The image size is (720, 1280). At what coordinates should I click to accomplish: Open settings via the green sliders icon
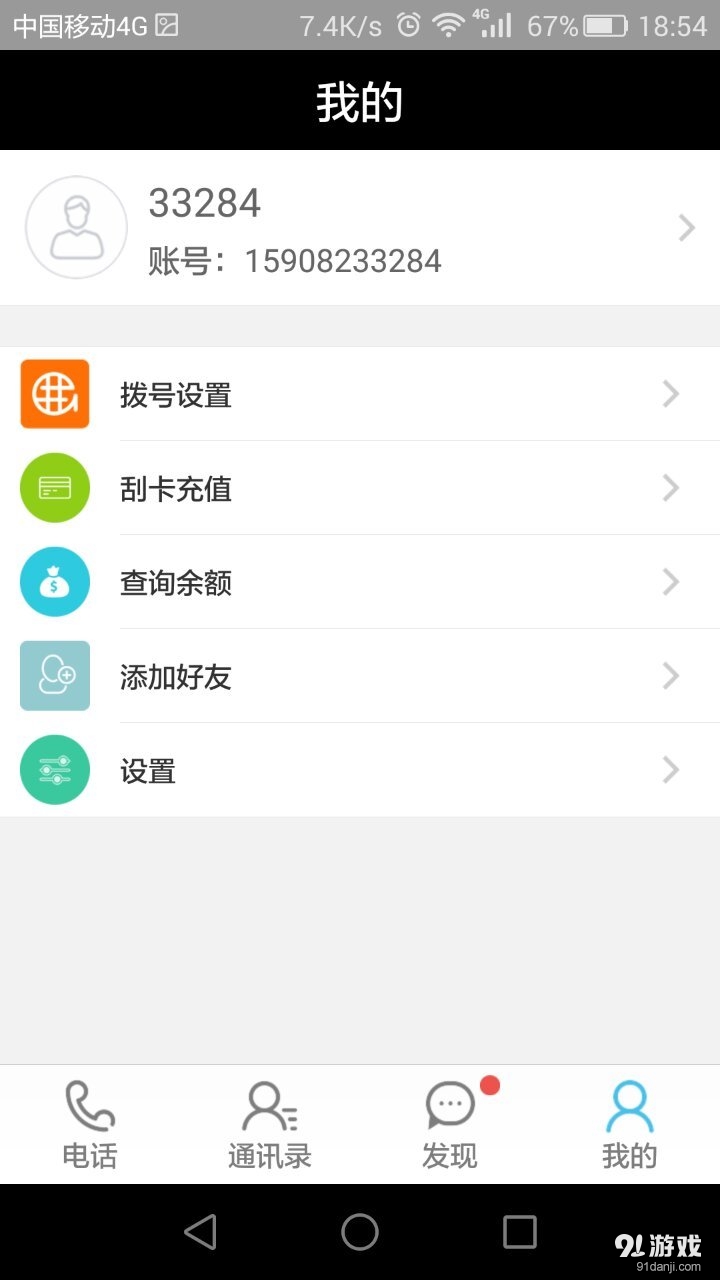[54, 770]
